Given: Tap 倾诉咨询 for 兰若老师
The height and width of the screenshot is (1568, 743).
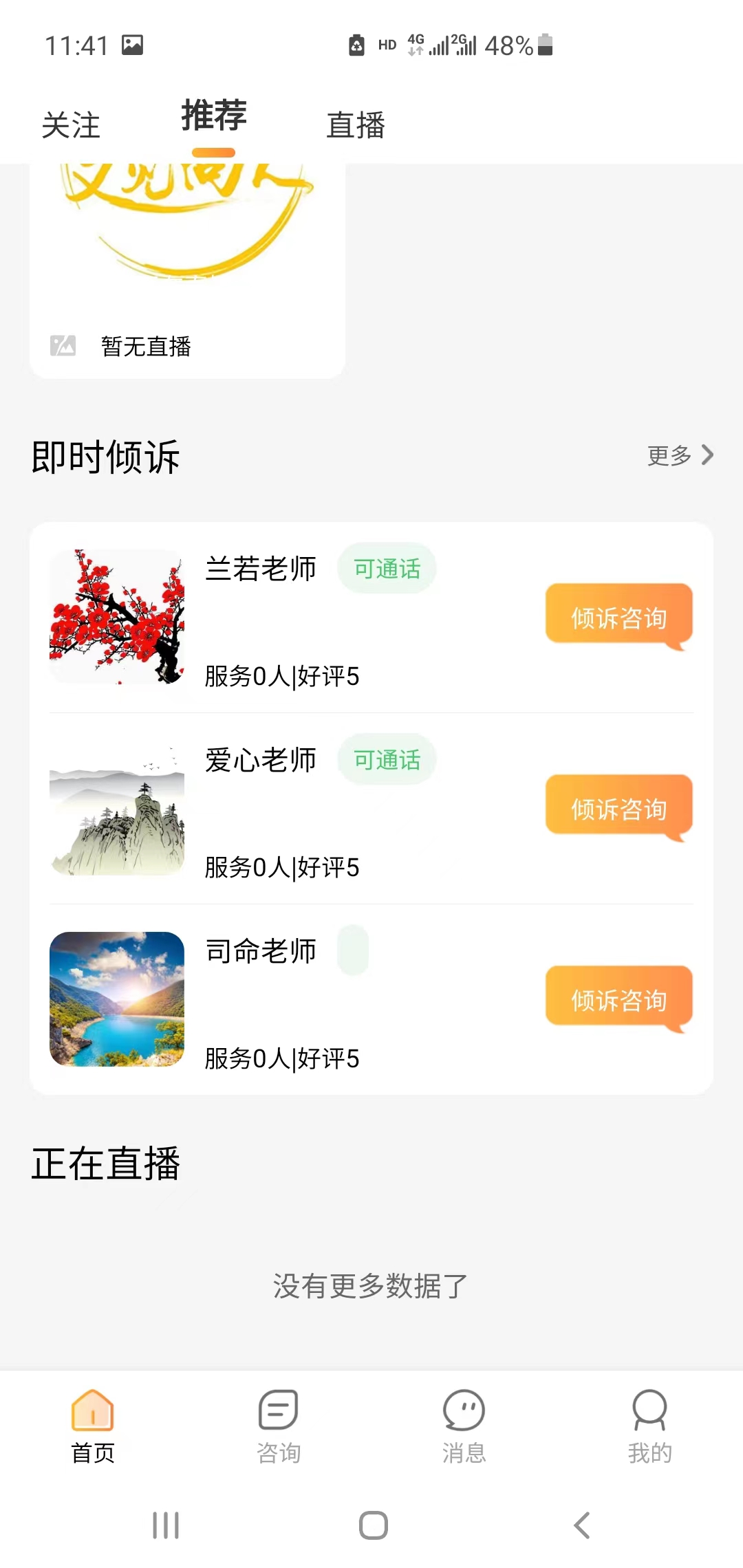Looking at the screenshot, I should click(618, 616).
